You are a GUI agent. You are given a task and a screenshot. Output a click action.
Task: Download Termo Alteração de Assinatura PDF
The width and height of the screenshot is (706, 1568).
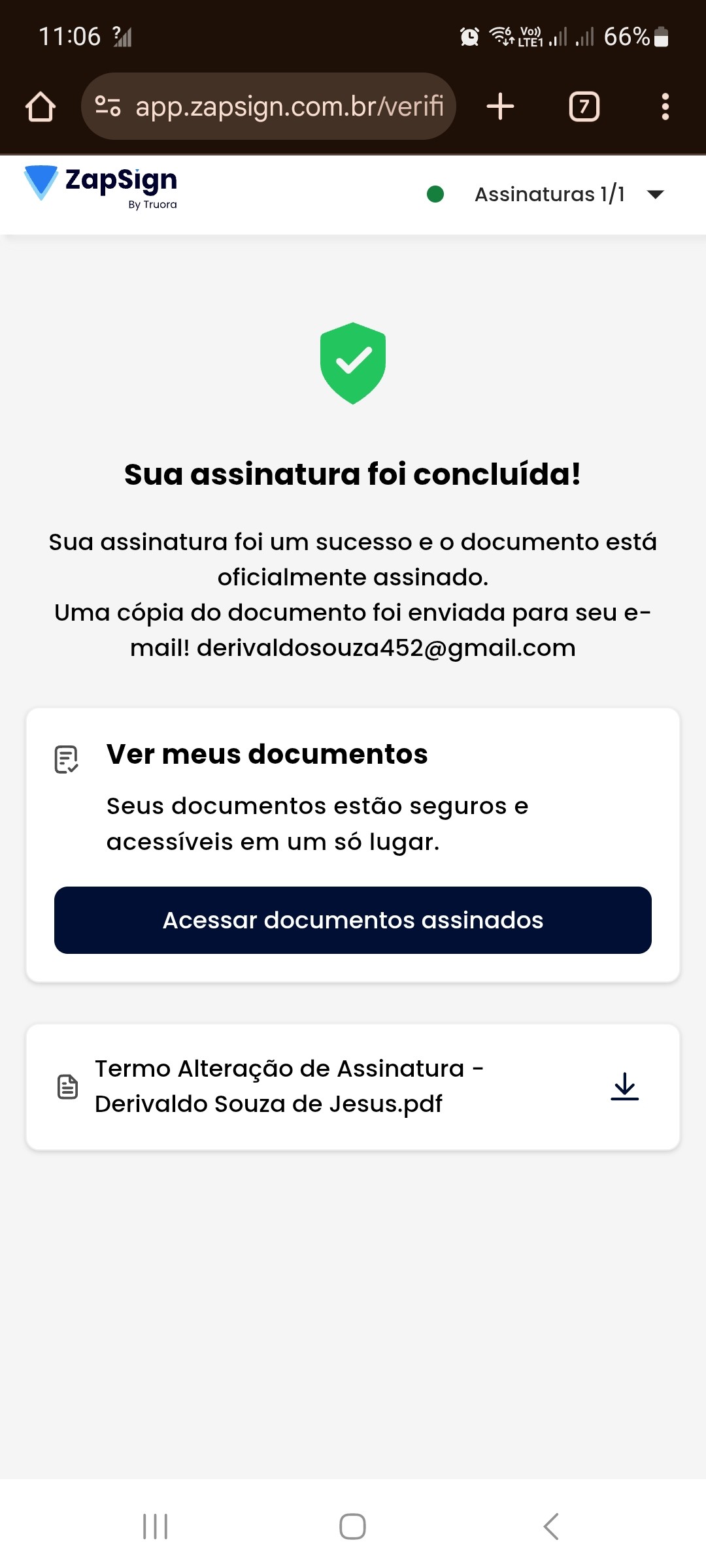624,1086
